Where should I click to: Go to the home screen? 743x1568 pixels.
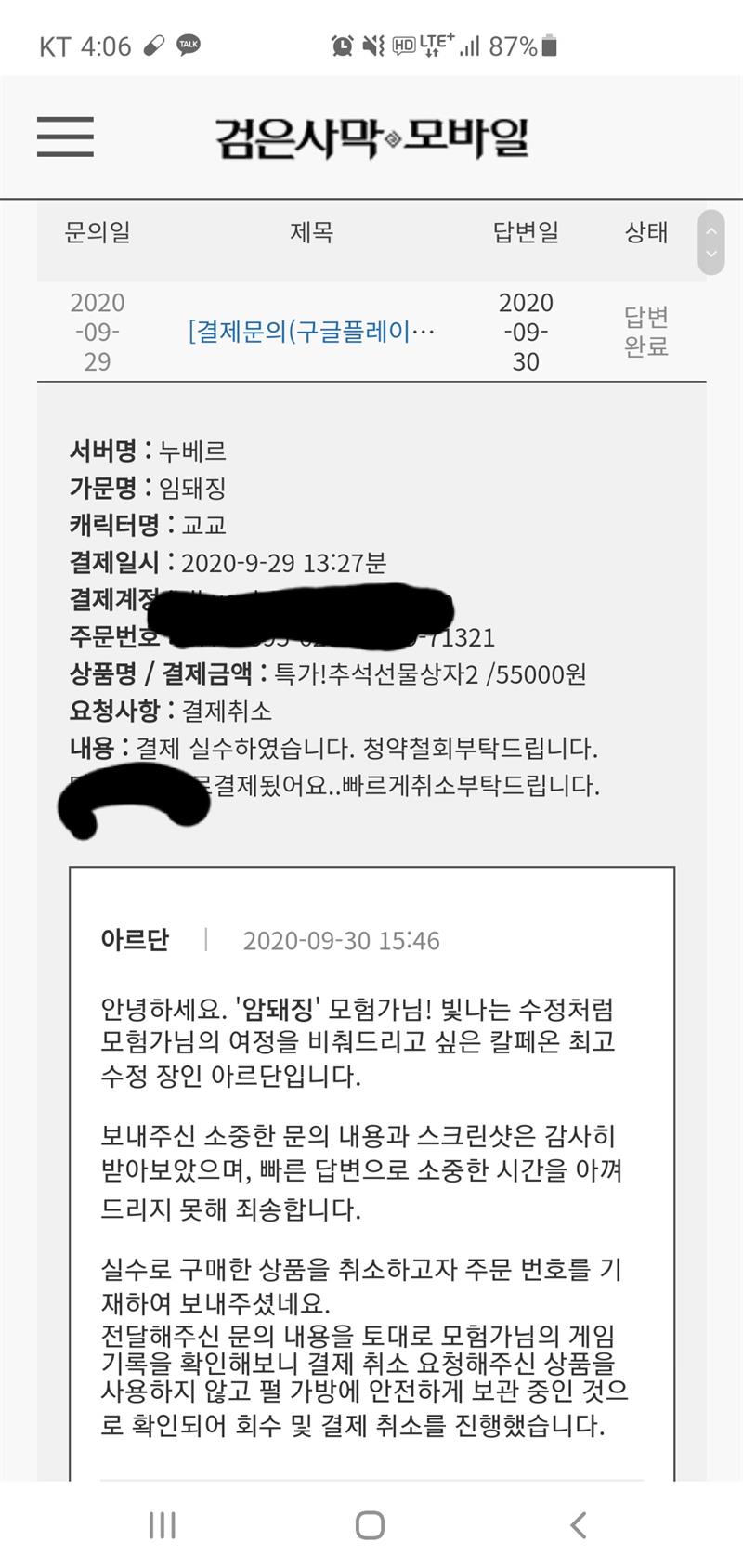(370, 1524)
